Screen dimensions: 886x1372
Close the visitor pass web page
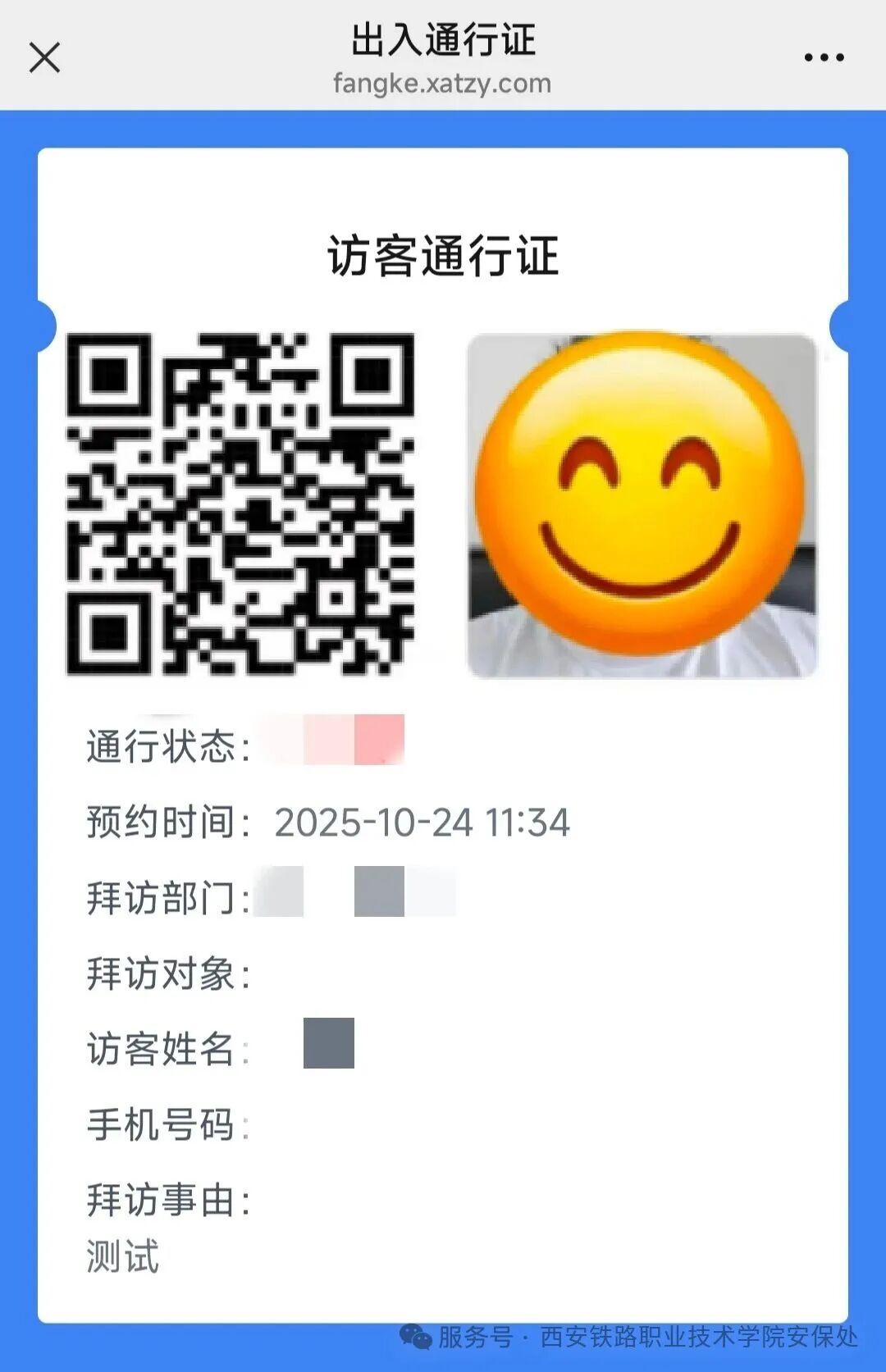pyautogui.click(x=44, y=57)
